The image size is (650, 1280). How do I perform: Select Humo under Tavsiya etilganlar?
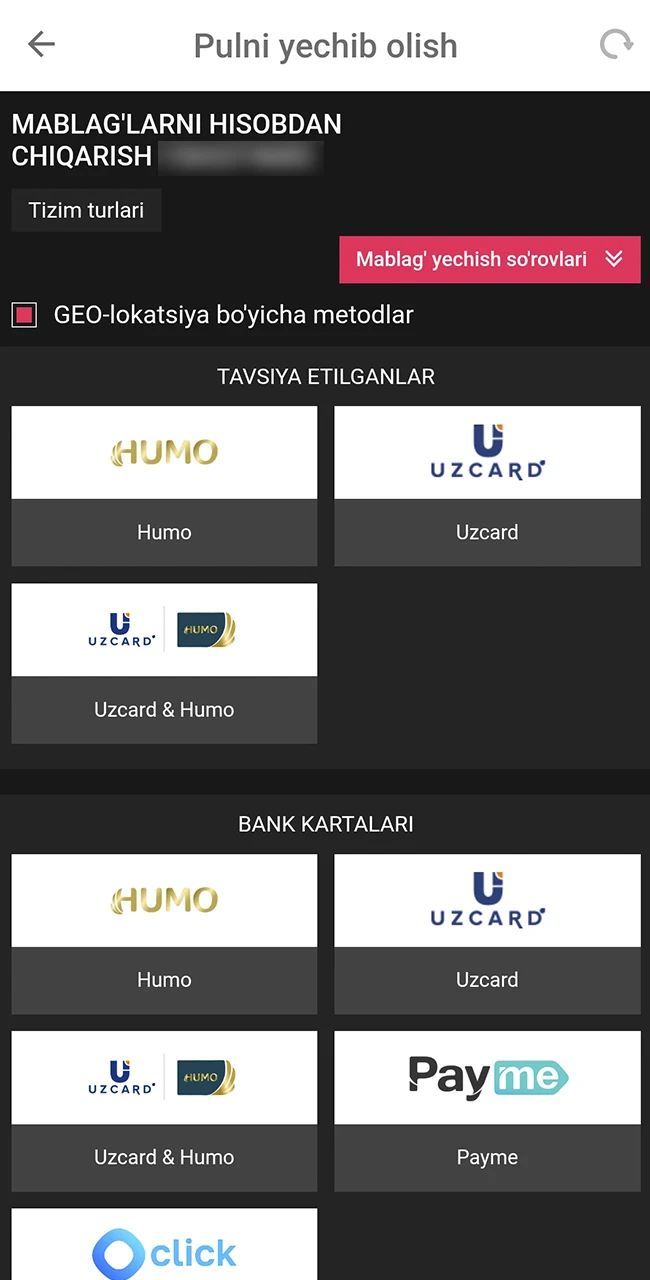click(x=164, y=485)
